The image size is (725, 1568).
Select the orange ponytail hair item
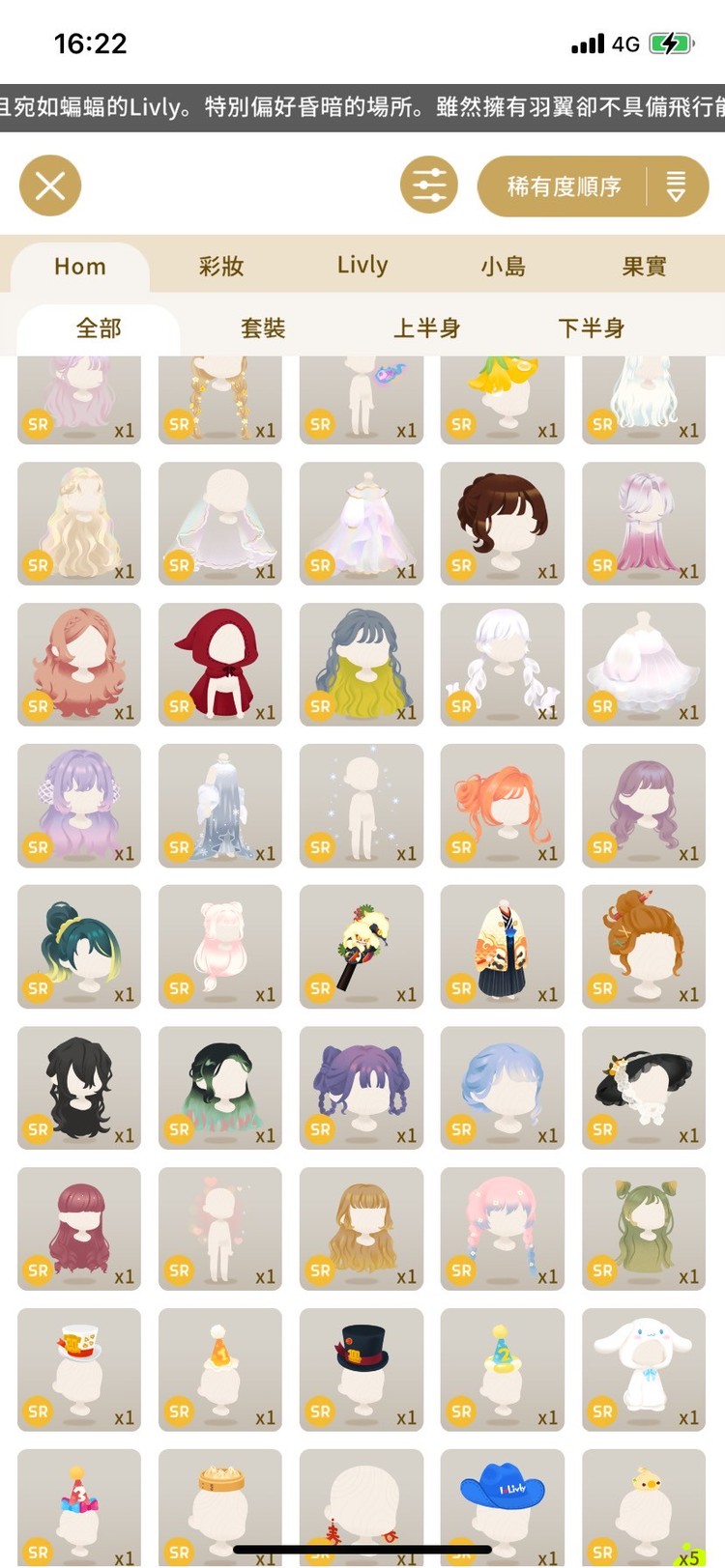[x=503, y=806]
